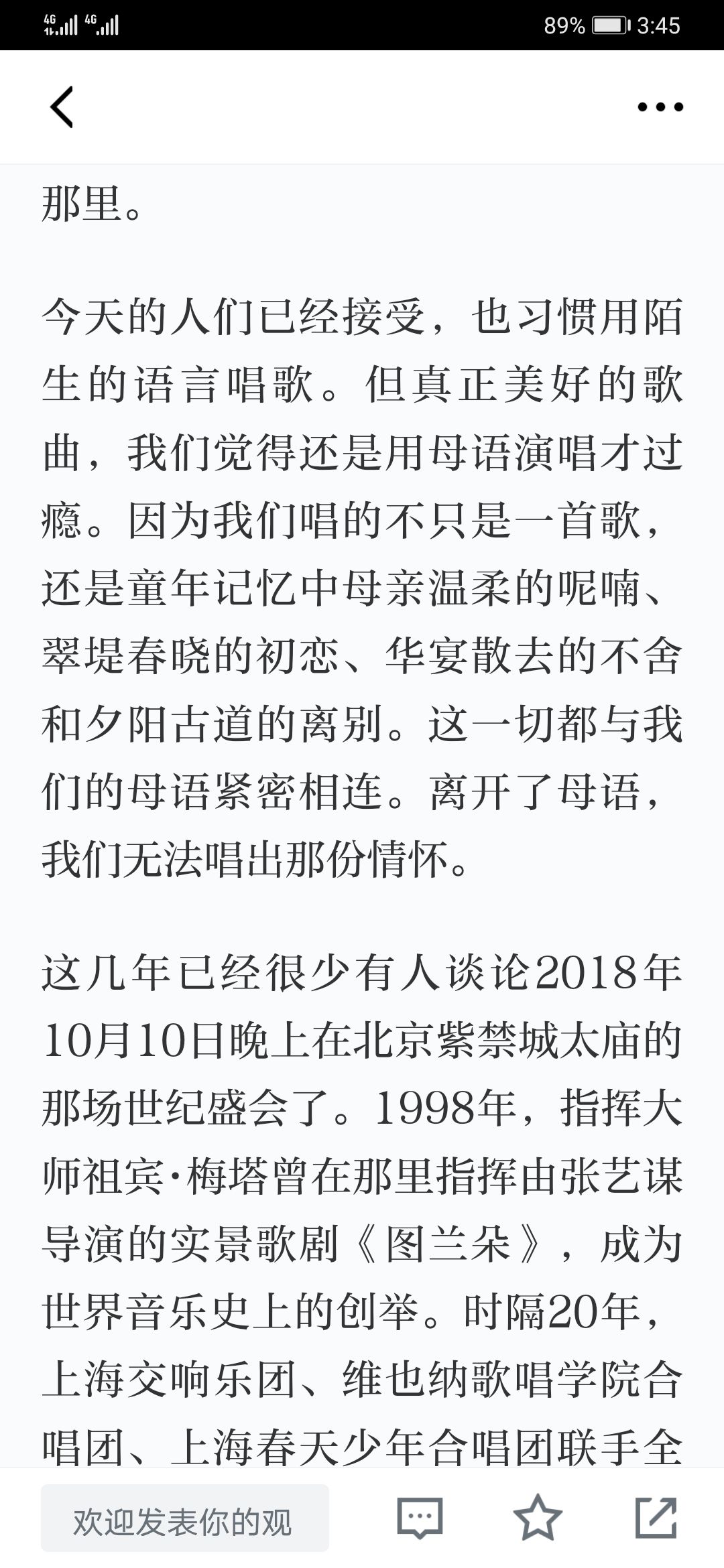724x1568 pixels.
Task: Open the comments bubble icon
Action: [420, 1517]
